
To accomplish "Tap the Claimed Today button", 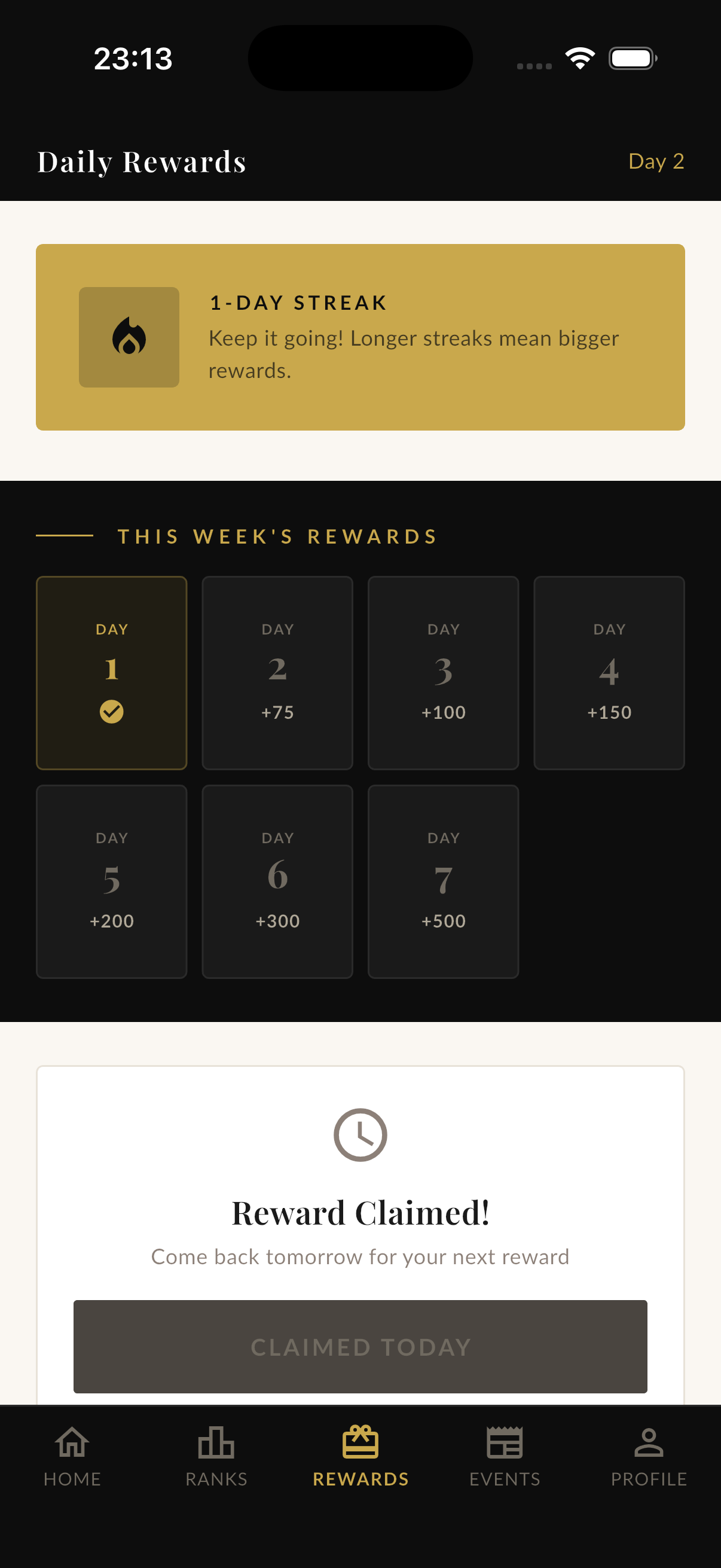I will point(360,1347).
